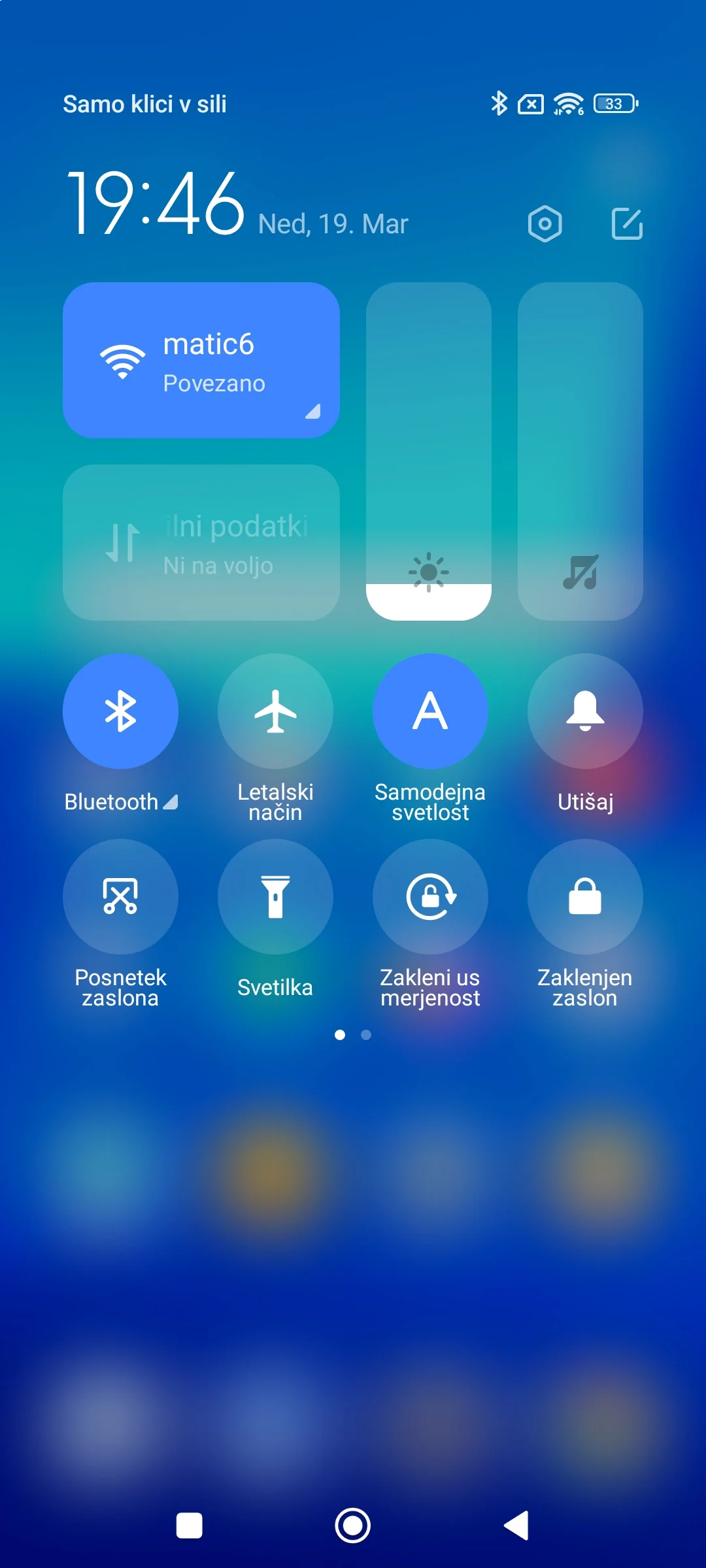Image resolution: width=706 pixels, height=1568 pixels.
Task: Turn off Bluetooth
Action: click(x=120, y=711)
